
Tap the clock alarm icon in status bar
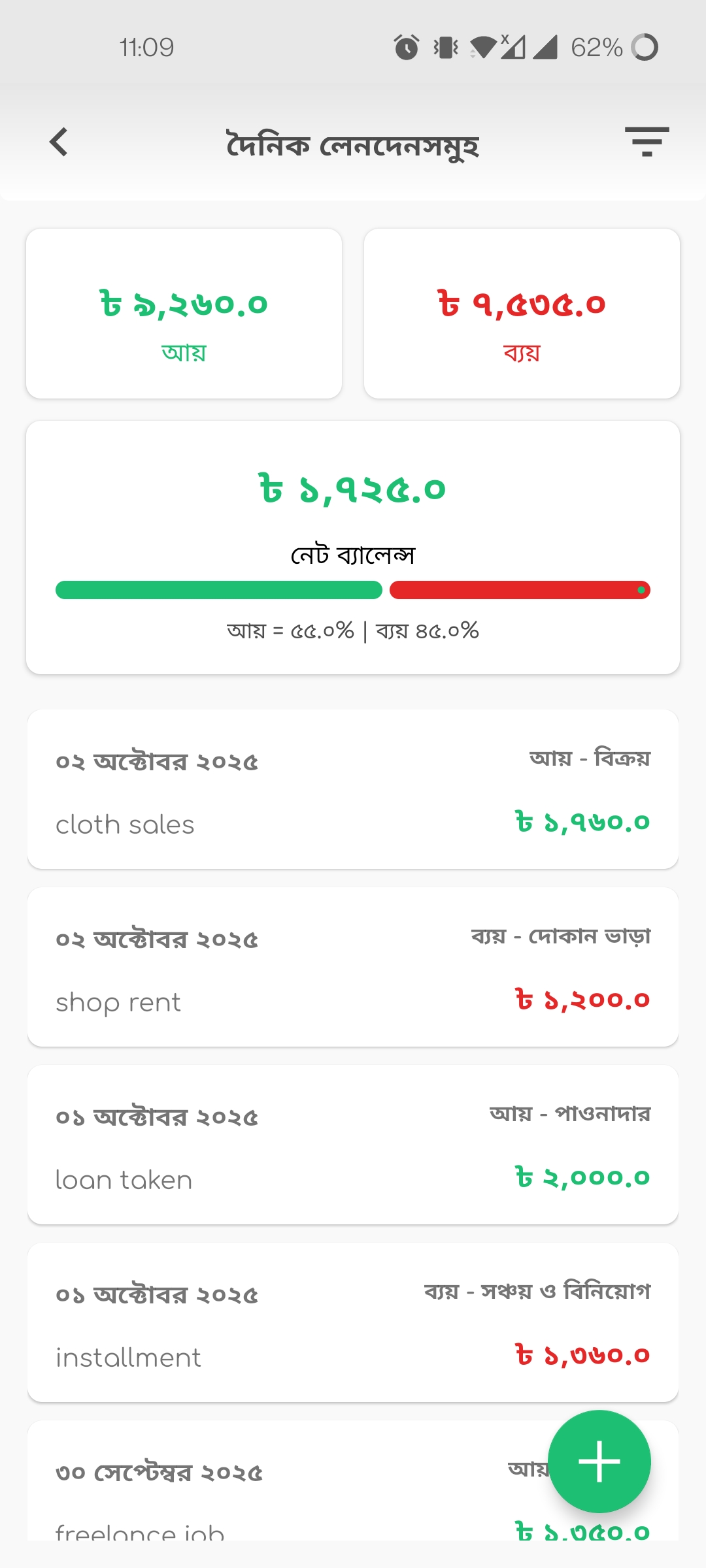(x=405, y=46)
